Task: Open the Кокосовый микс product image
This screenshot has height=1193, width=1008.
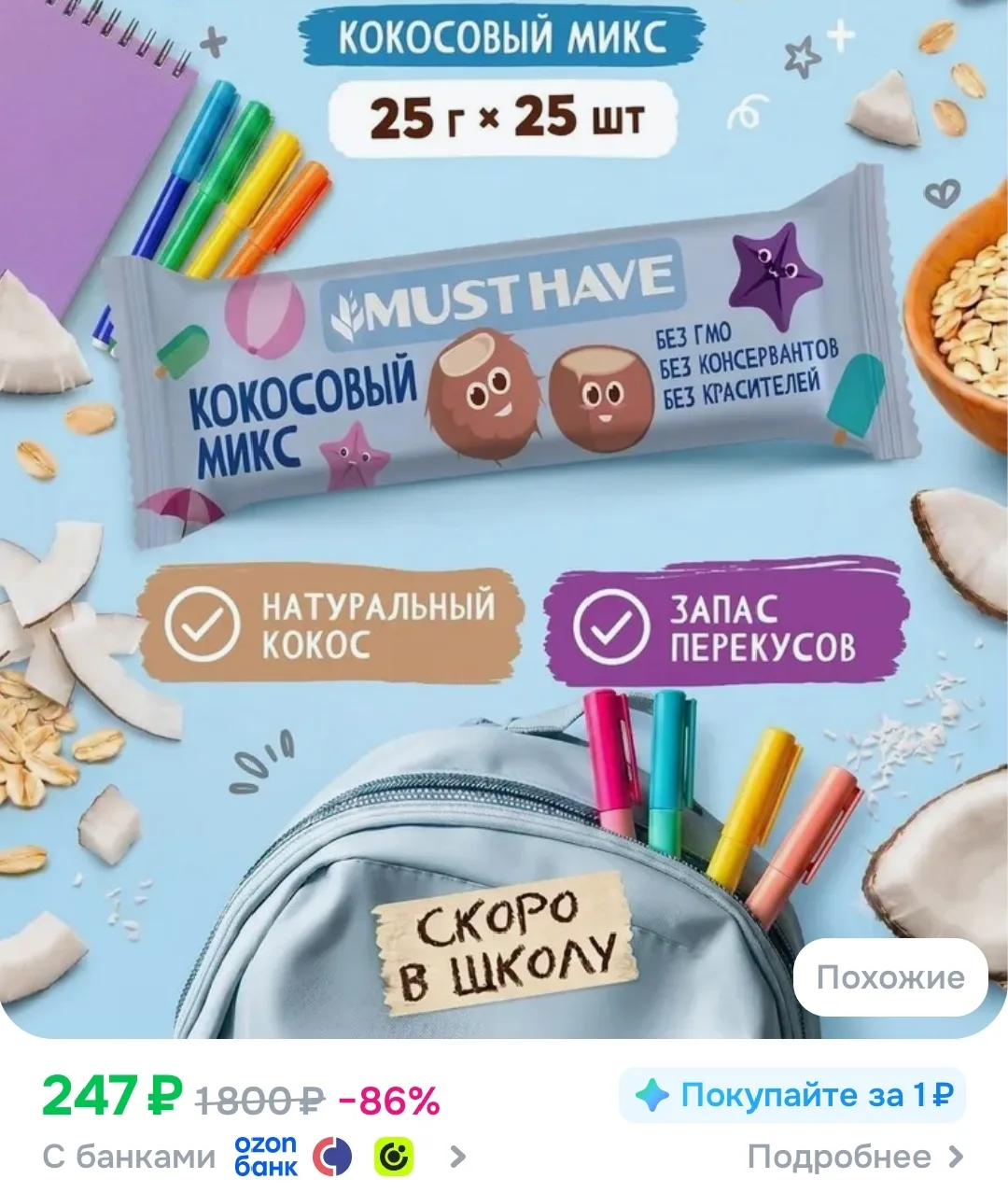Action: click(x=504, y=519)
